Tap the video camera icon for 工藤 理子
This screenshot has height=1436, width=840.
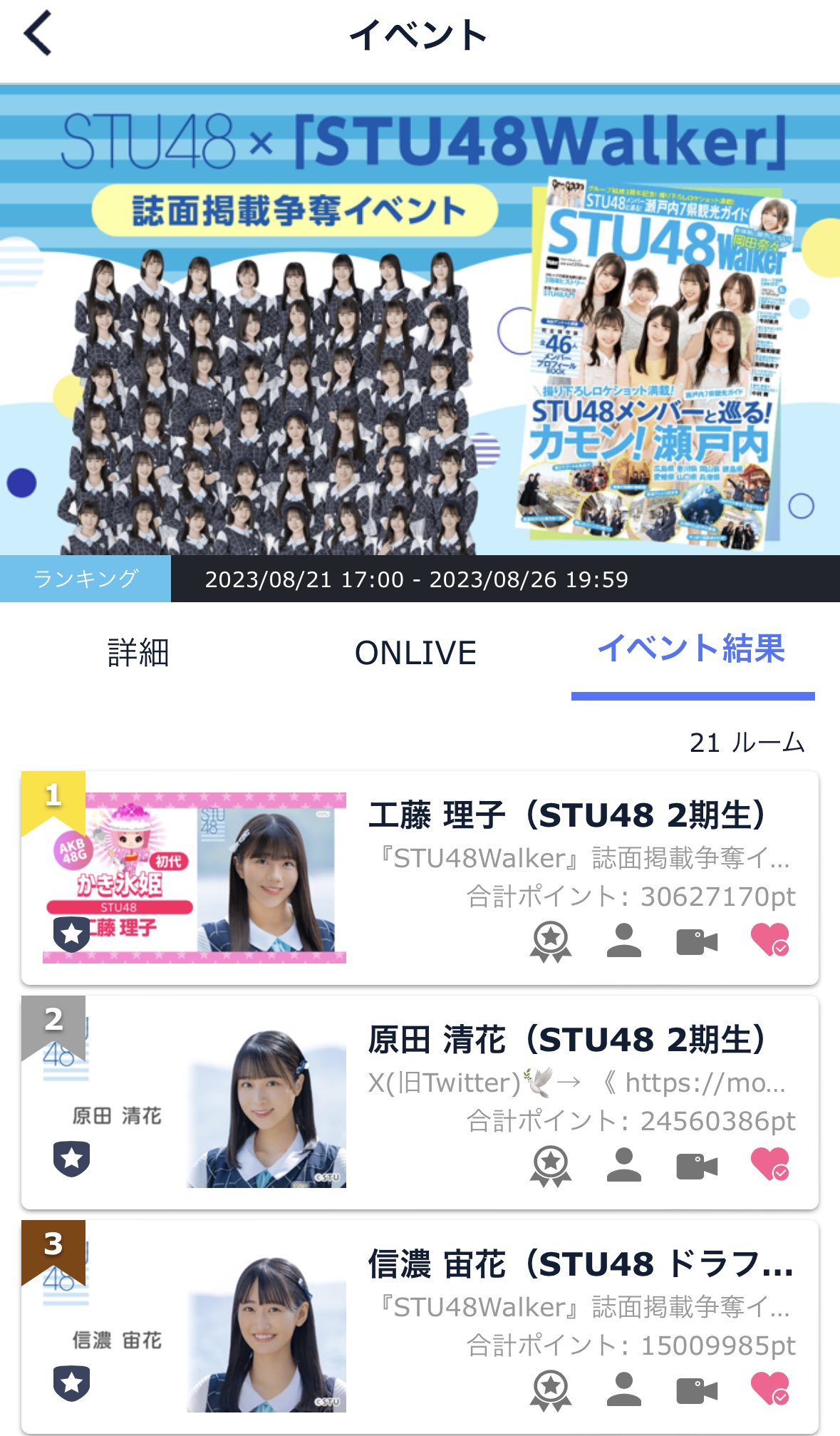(x=697, y=941)
